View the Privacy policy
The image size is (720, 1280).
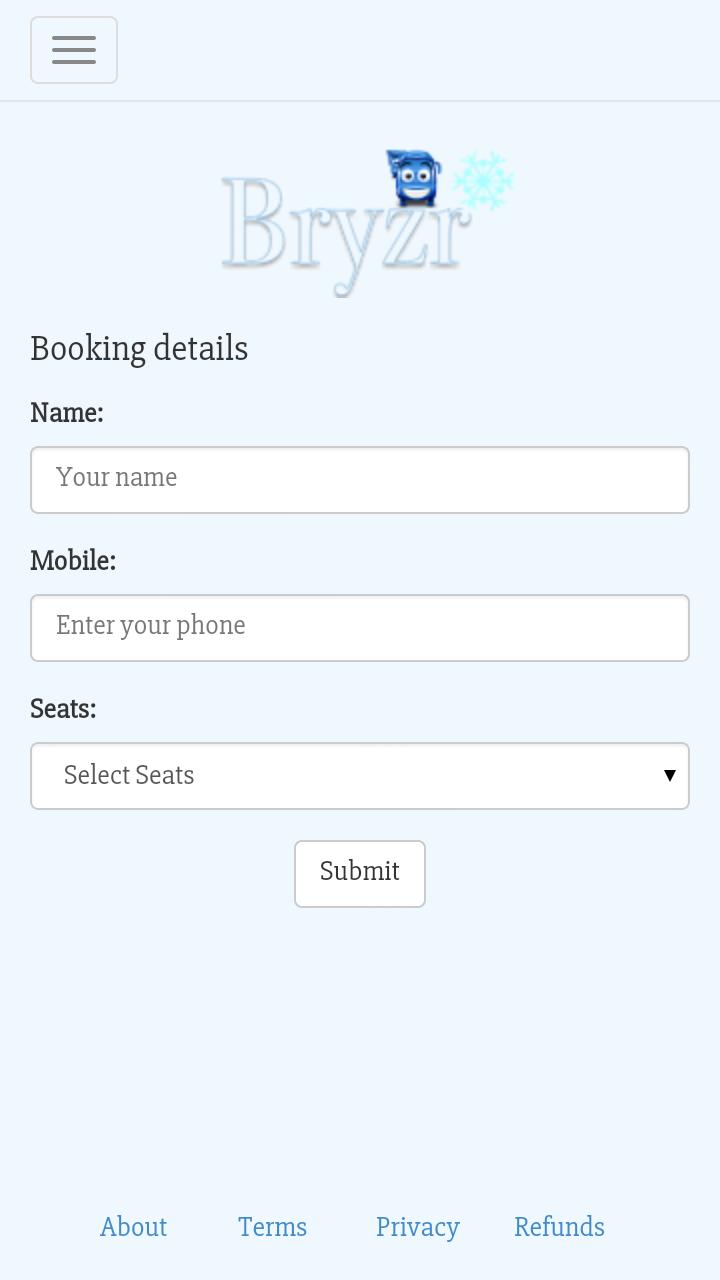tap(417, 1227)
